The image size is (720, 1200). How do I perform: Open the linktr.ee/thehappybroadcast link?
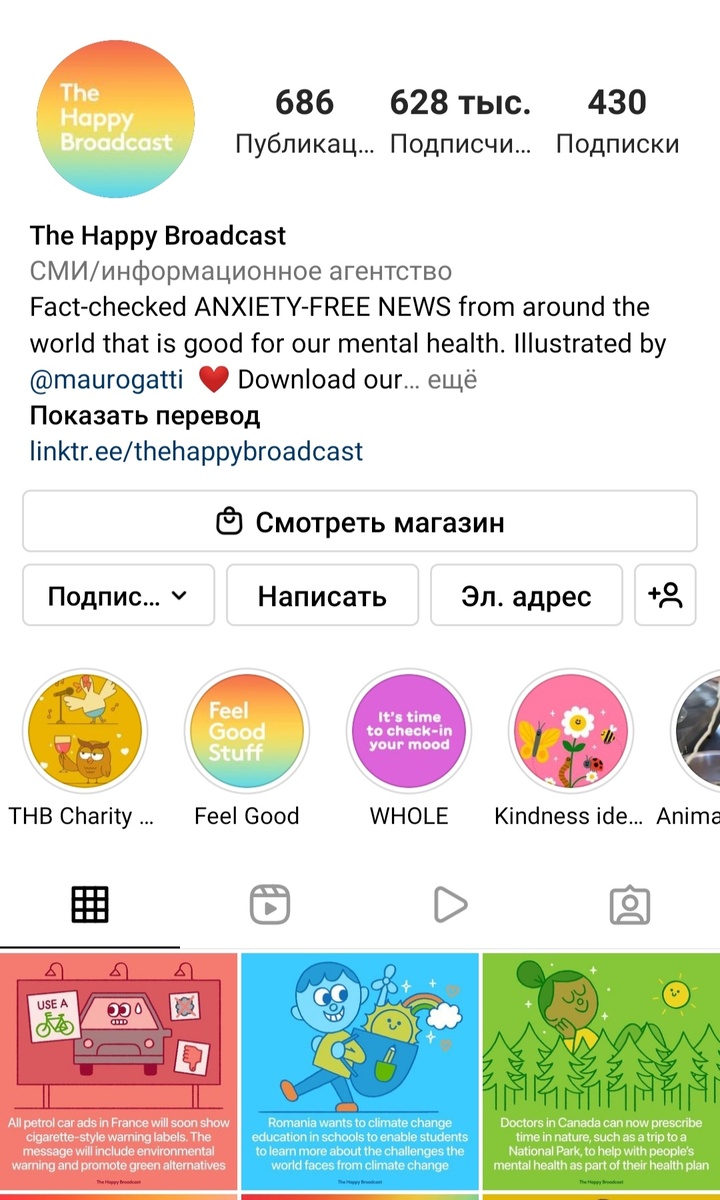point(197,451)
